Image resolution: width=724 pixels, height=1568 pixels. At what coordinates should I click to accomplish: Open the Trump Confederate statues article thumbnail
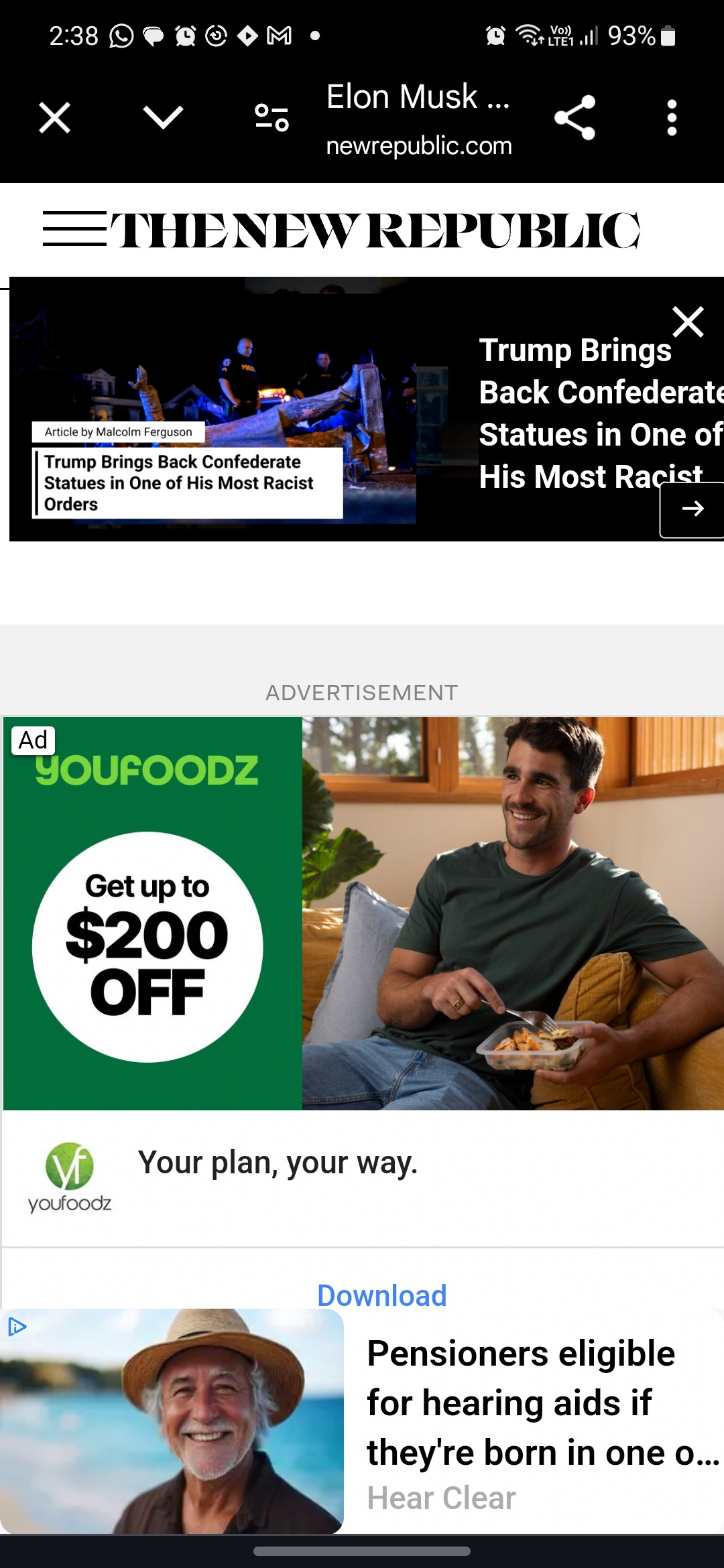click(x=213, y=409)
